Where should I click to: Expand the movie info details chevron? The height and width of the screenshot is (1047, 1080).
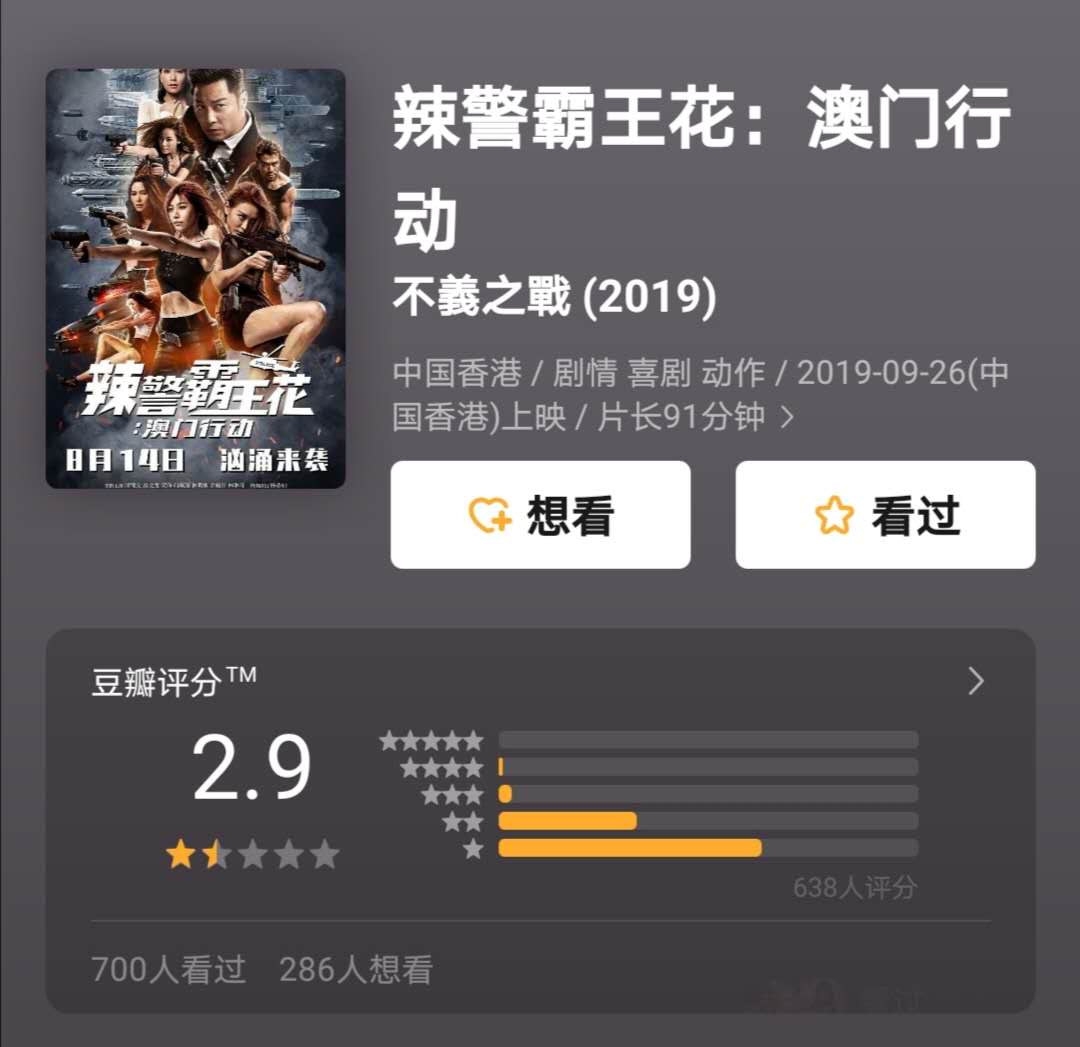click(x=787, y=417)
